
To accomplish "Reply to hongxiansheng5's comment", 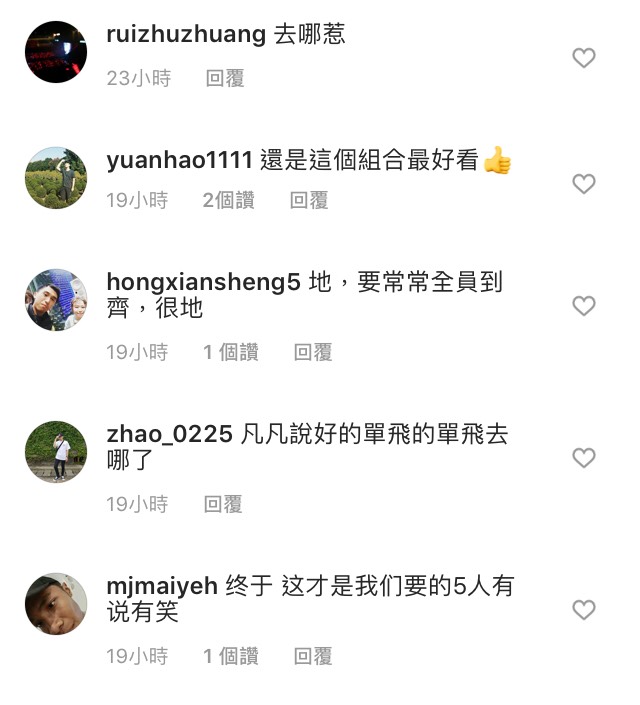I will coord(313,352).
